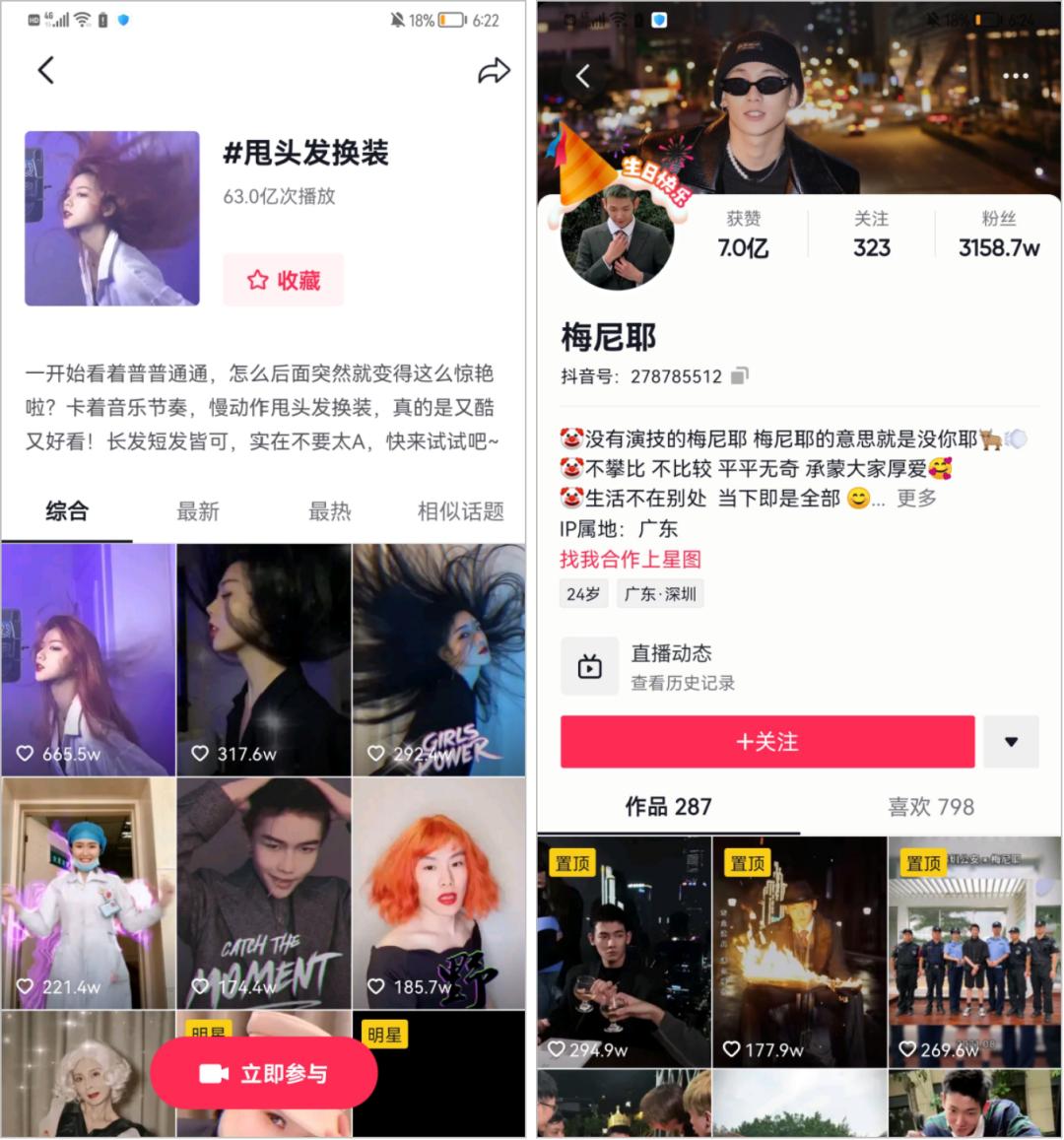Open the video with 317.6w likes
1064x1140 pixels.
pos(263,658)
